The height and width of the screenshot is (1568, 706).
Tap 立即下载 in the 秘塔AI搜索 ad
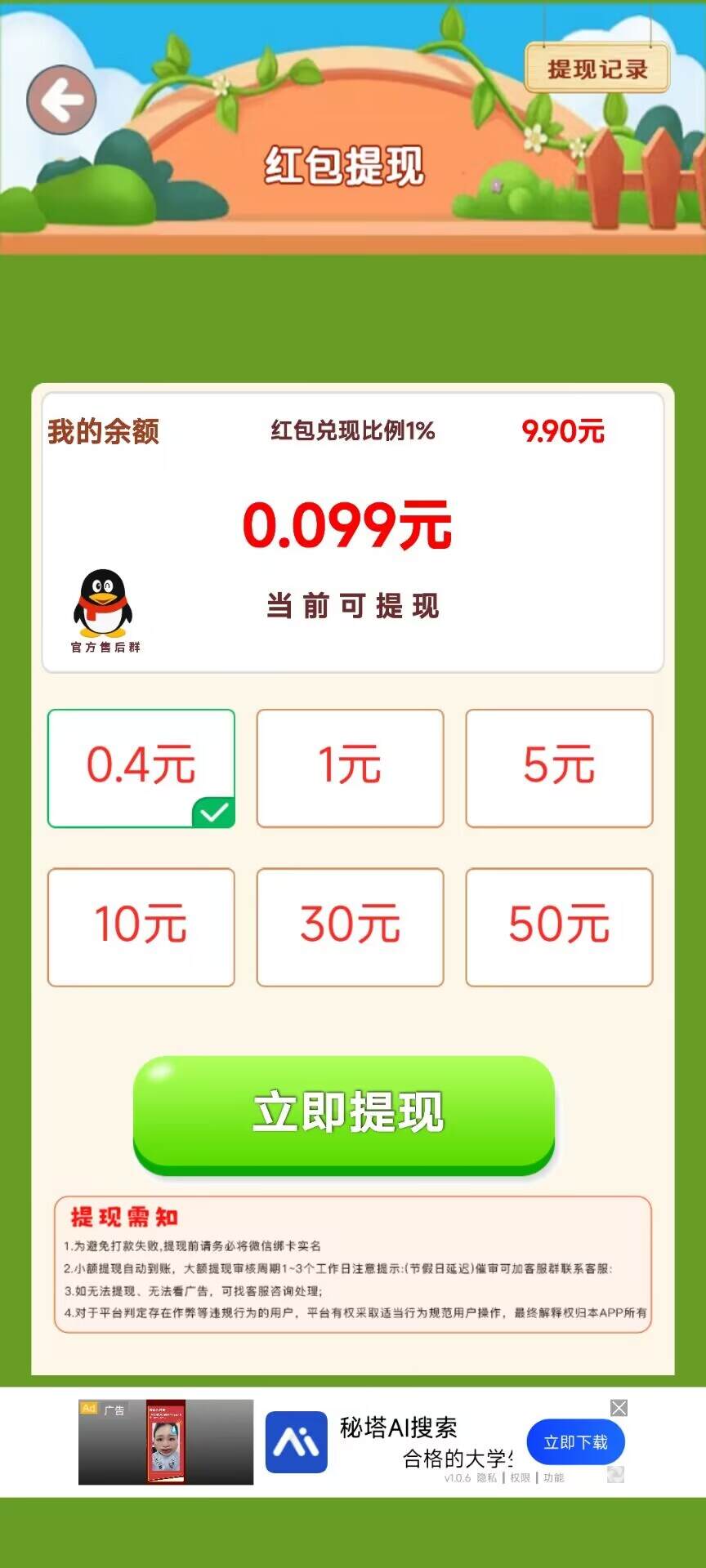tap(575, 1442)
